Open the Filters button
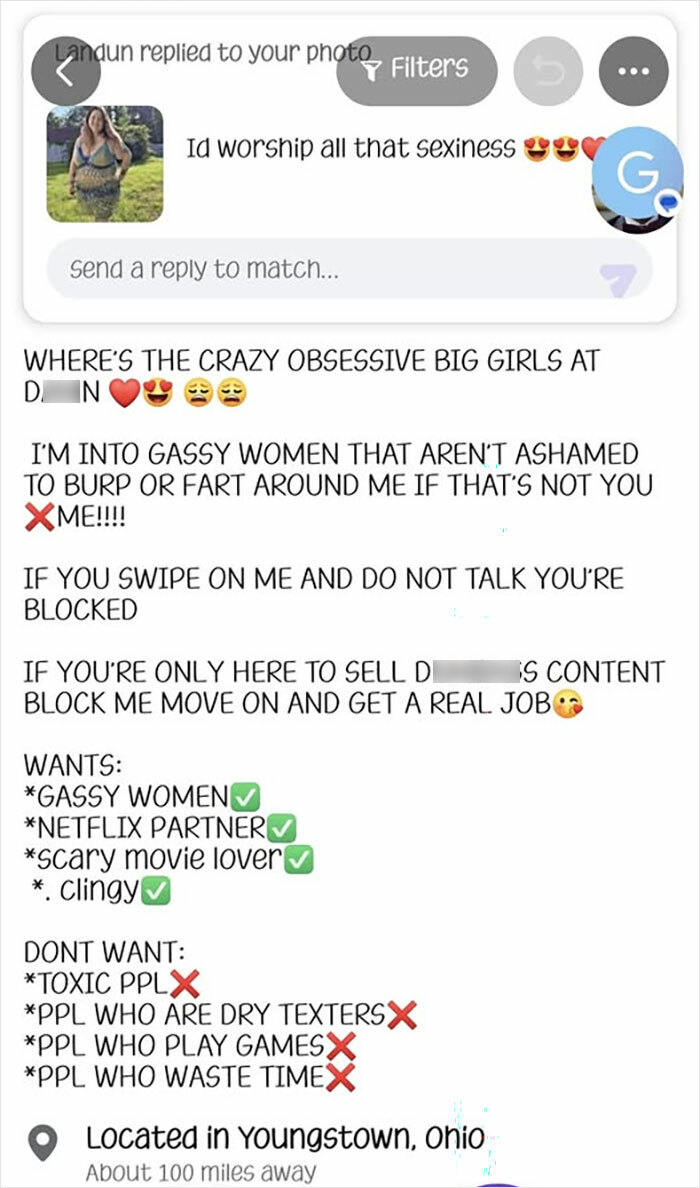 [417, 69]
